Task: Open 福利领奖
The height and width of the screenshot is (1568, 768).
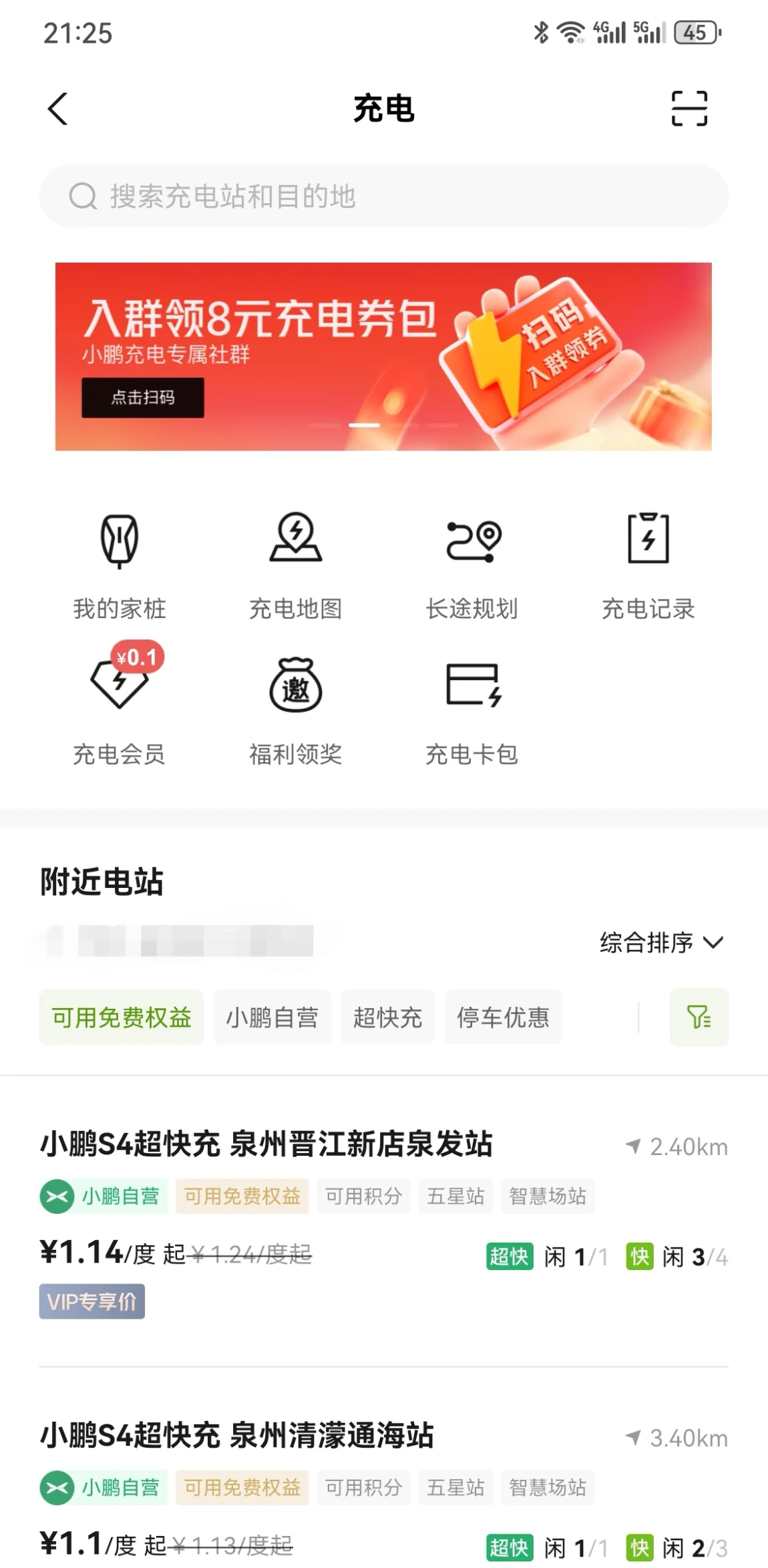Action: pos(295,711)
